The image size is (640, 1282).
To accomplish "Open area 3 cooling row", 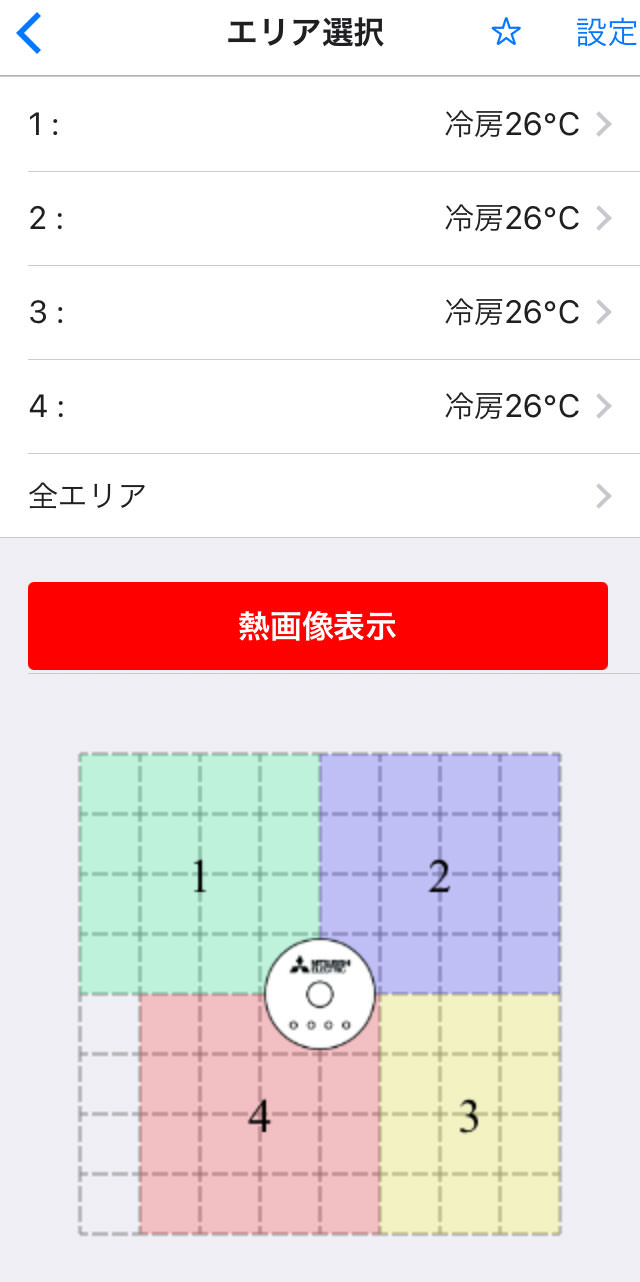I will (x=320, y=313).
